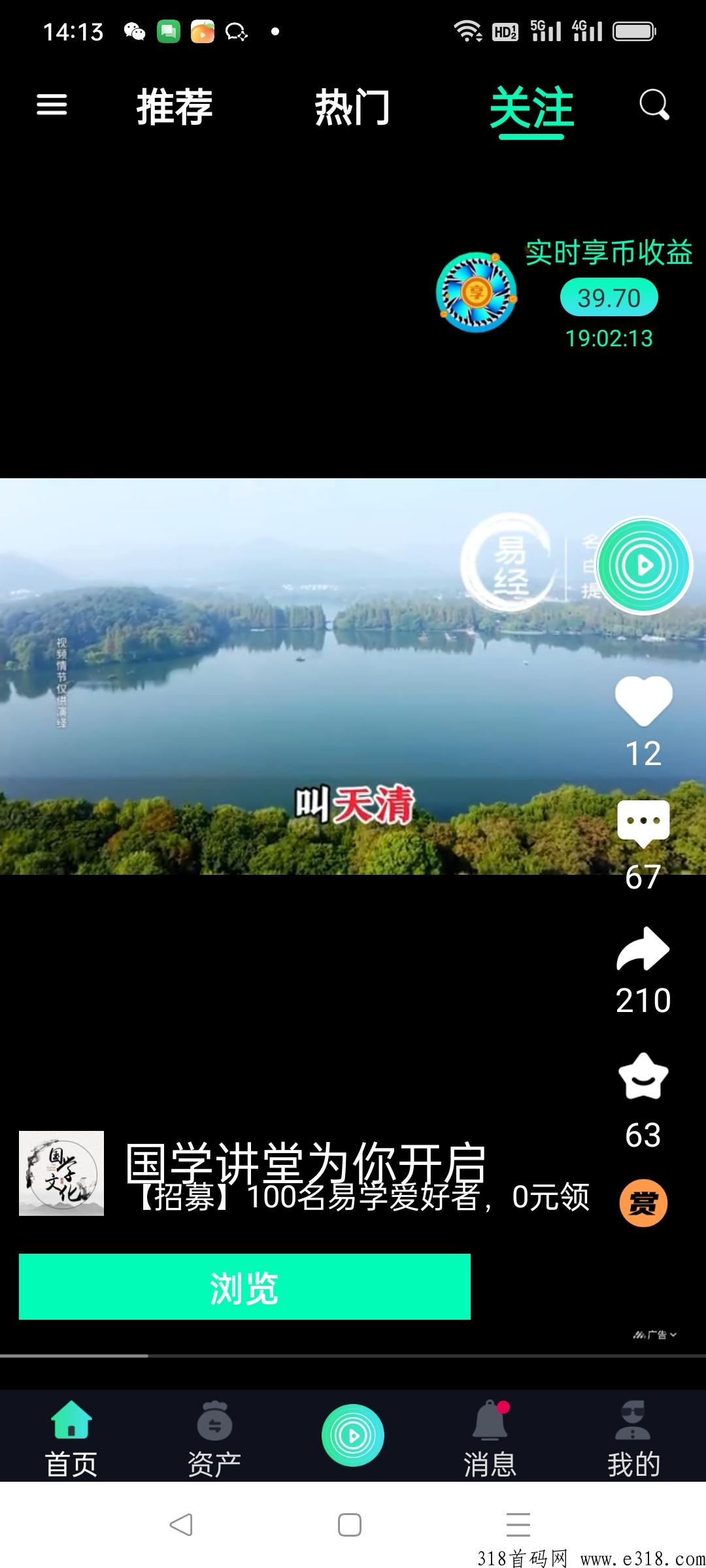
Task: Open the 国学文化 advertiser avatar
Action: (61, 1173)
